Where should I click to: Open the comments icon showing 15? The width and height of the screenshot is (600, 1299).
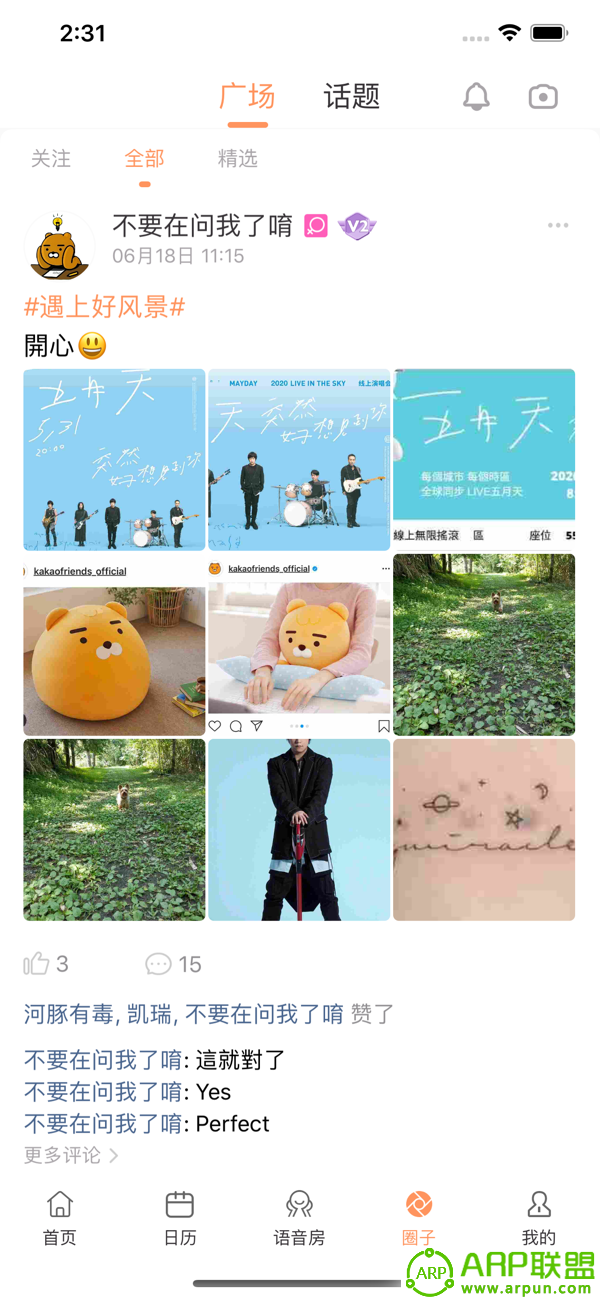[x=158, y=964]
